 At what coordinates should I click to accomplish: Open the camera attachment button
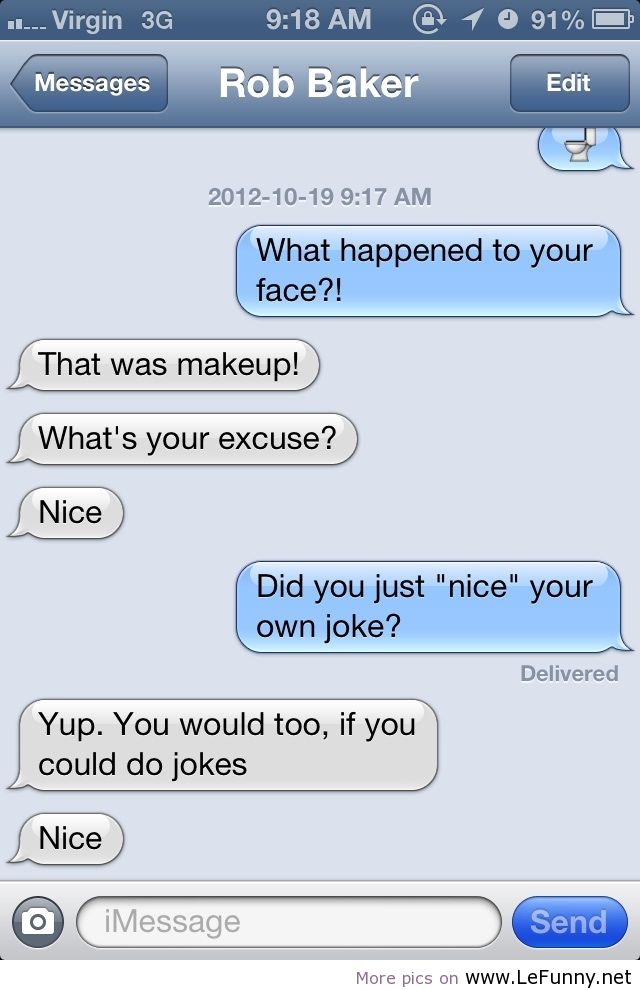tap(38, 921)
